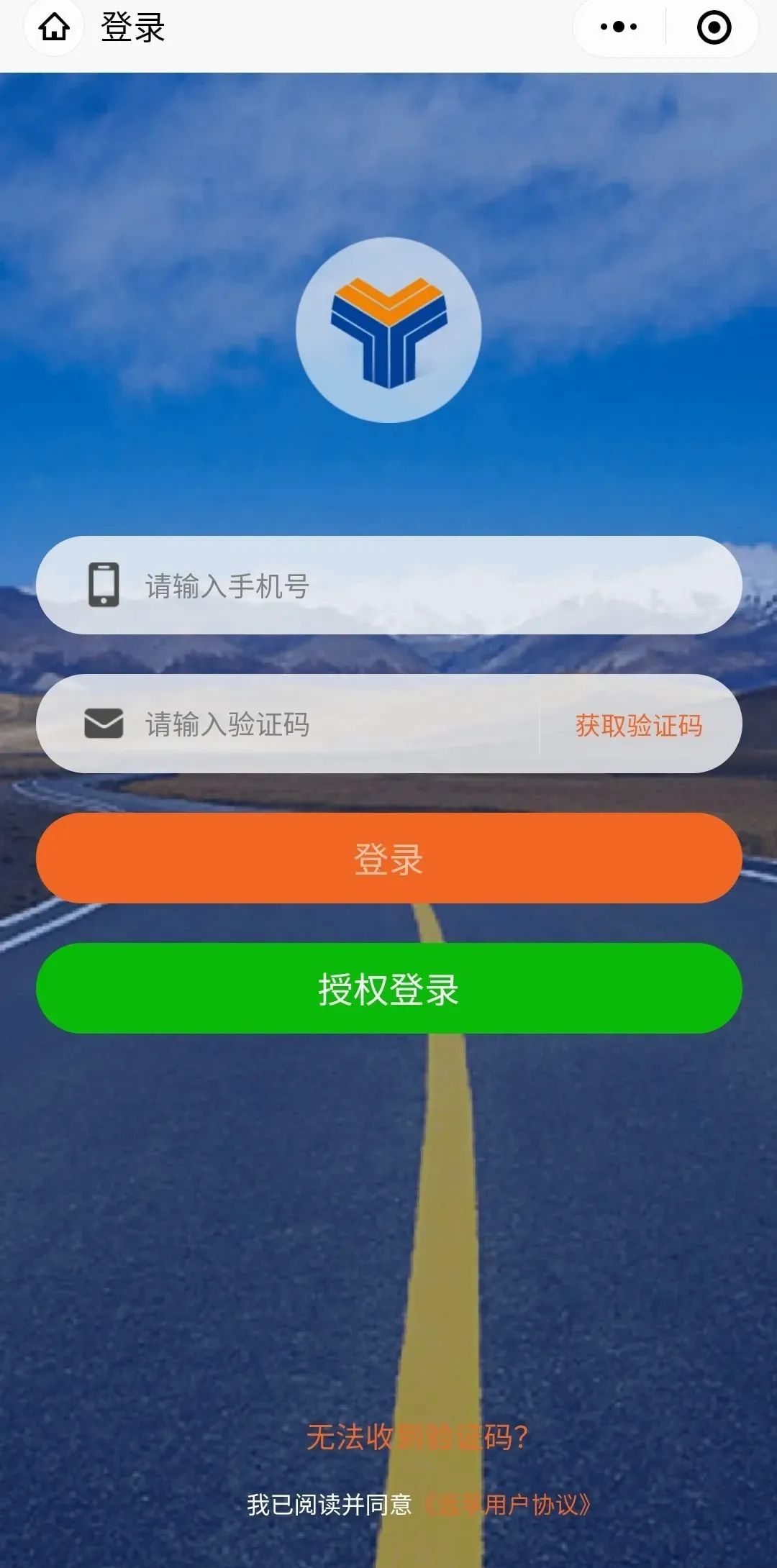This screenshot has height=1568, width=777.
Task: Focus the verification code input field
Action: pos(331,724)
